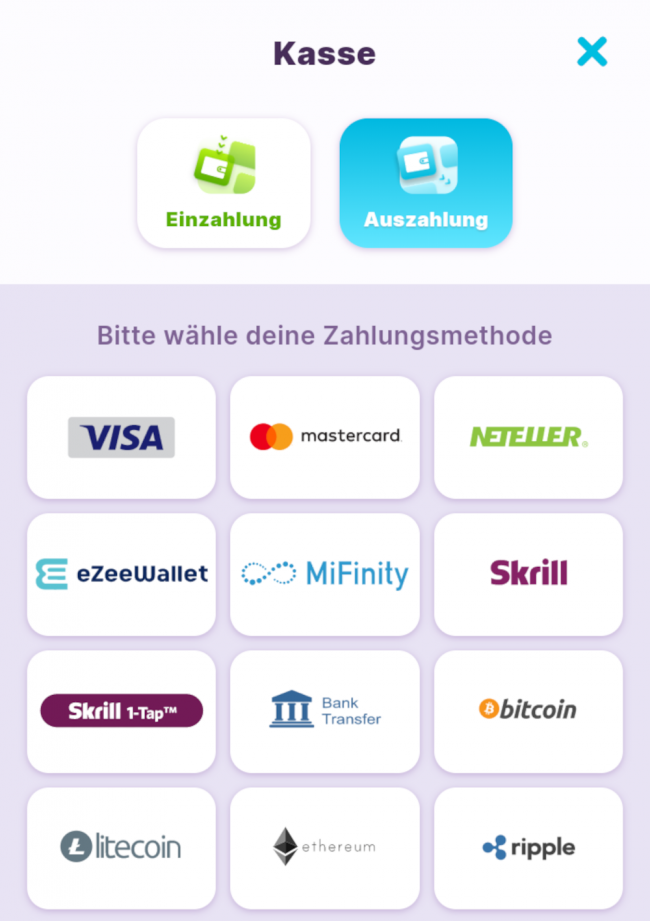Screen dimensions: 650x921
Task: Choose MiFinity for the payout
Action: (325, 574)
